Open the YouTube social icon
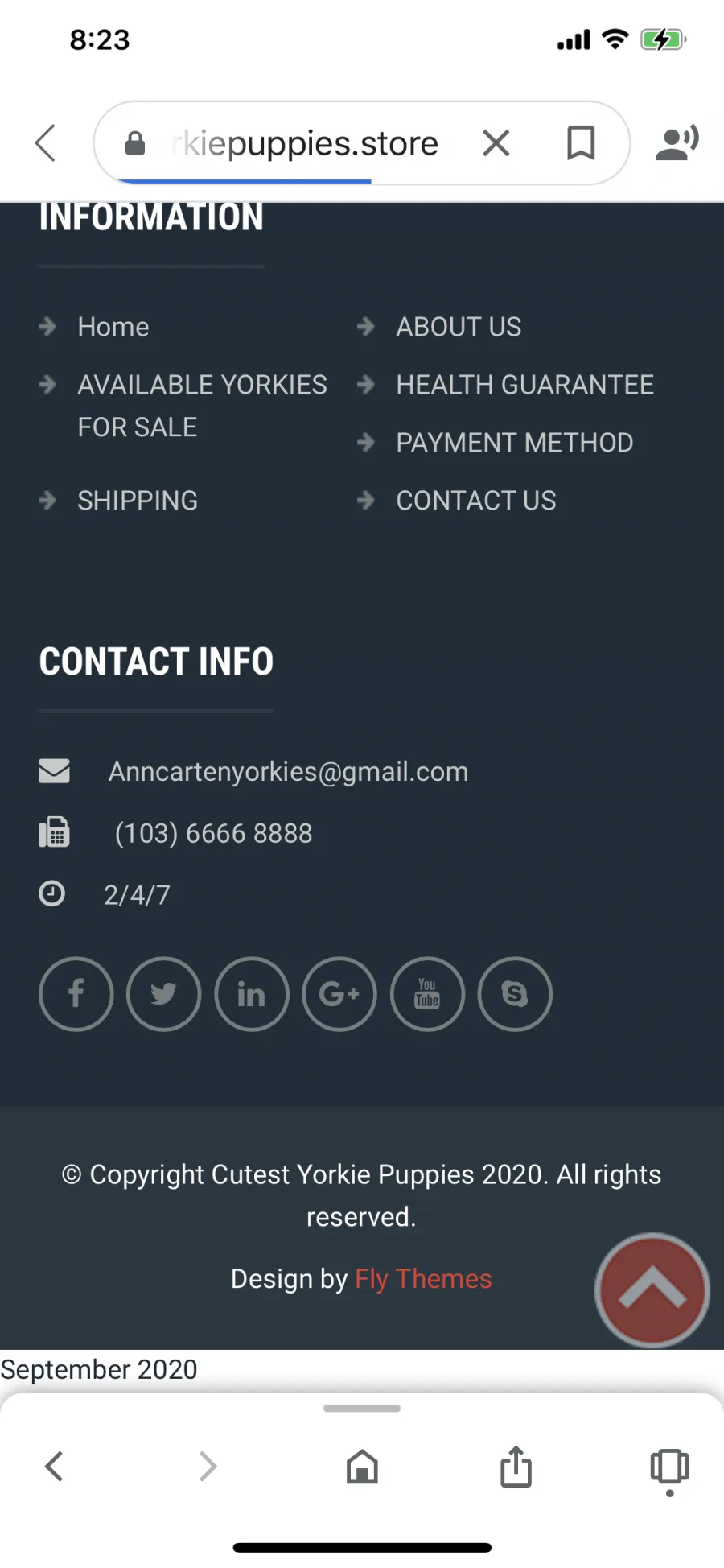The image size is (724, 1568). pyautogui.click(x=427, y=994)
